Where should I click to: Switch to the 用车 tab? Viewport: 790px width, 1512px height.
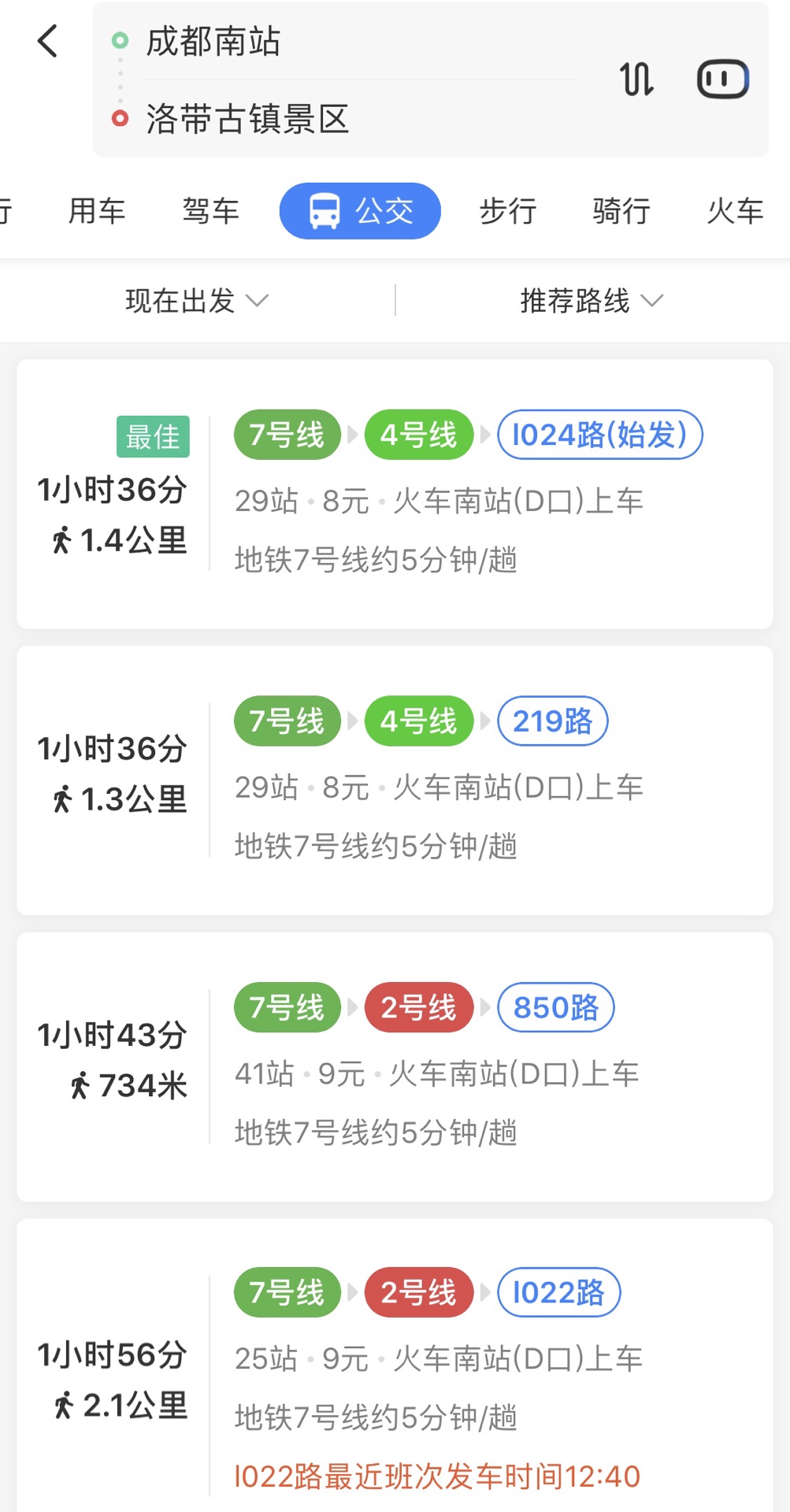97,211
